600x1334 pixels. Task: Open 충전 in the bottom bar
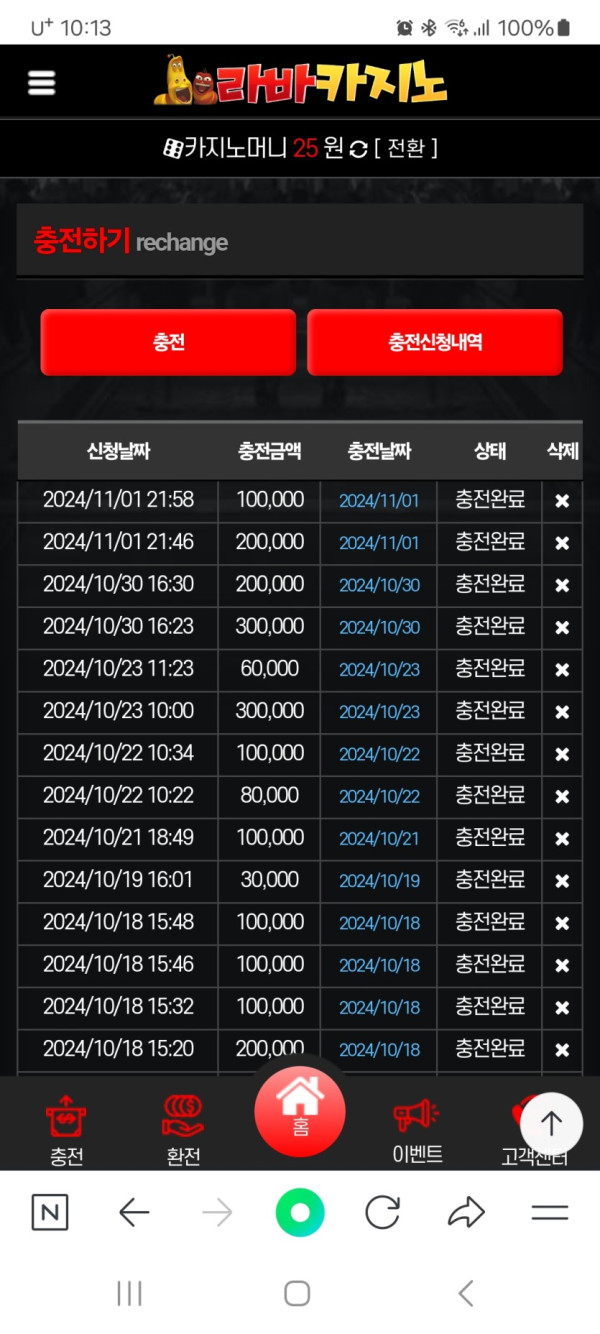click(x=67, y=1130)
